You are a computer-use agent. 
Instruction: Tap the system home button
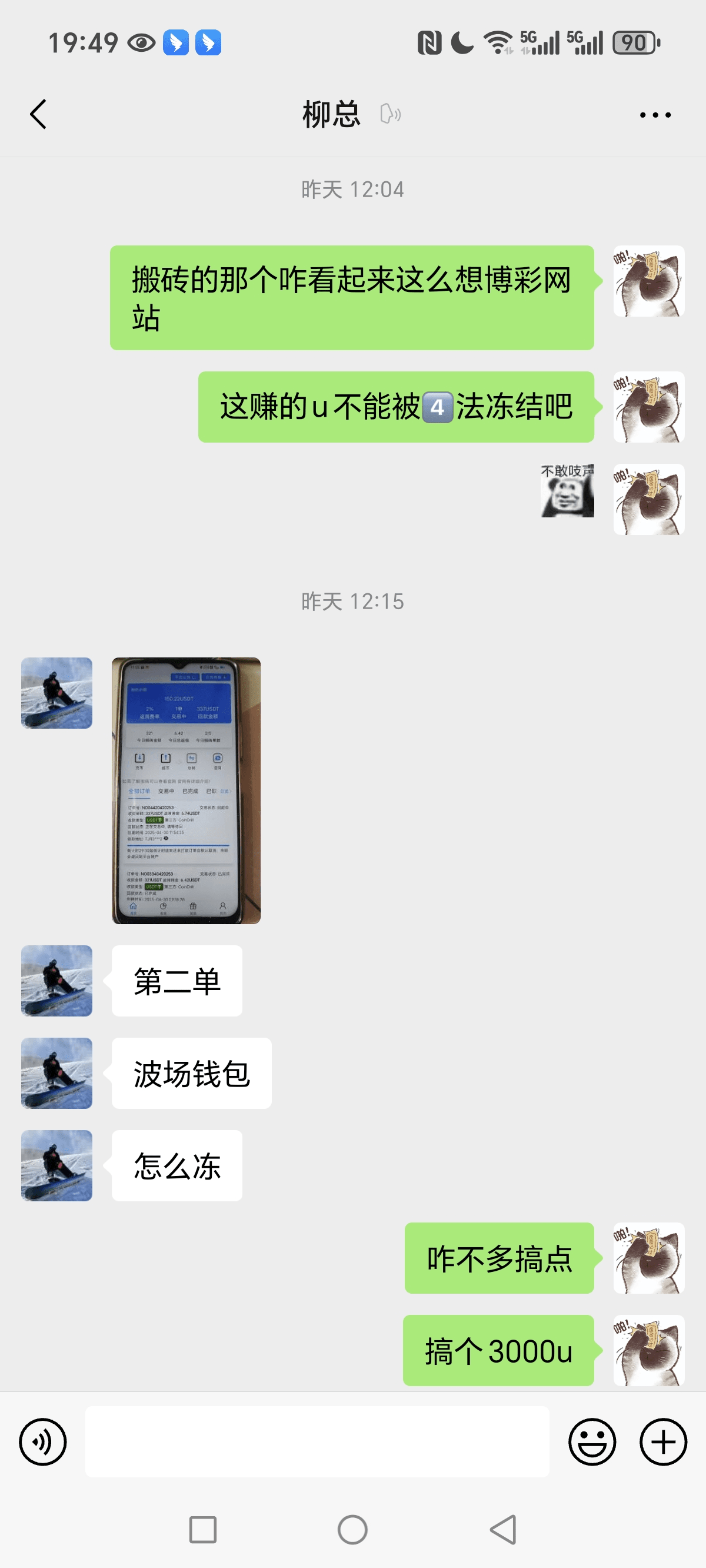[352, 1529]
